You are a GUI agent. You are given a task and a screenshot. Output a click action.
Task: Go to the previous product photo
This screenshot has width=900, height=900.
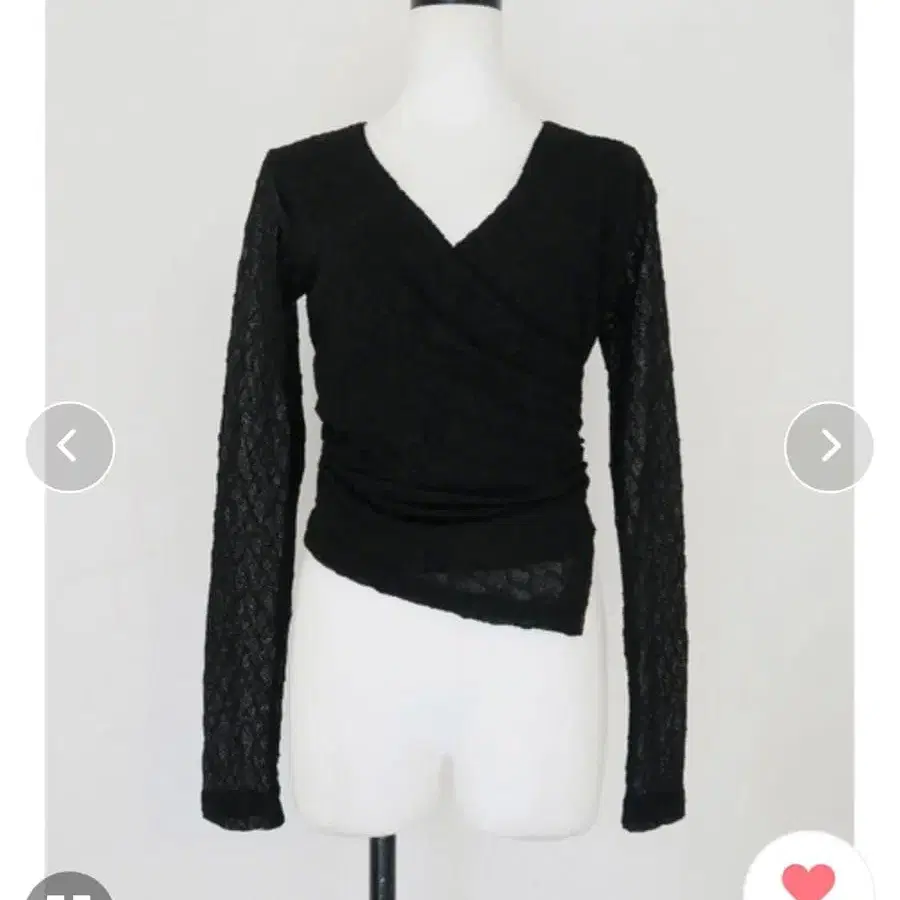point(69,447)
